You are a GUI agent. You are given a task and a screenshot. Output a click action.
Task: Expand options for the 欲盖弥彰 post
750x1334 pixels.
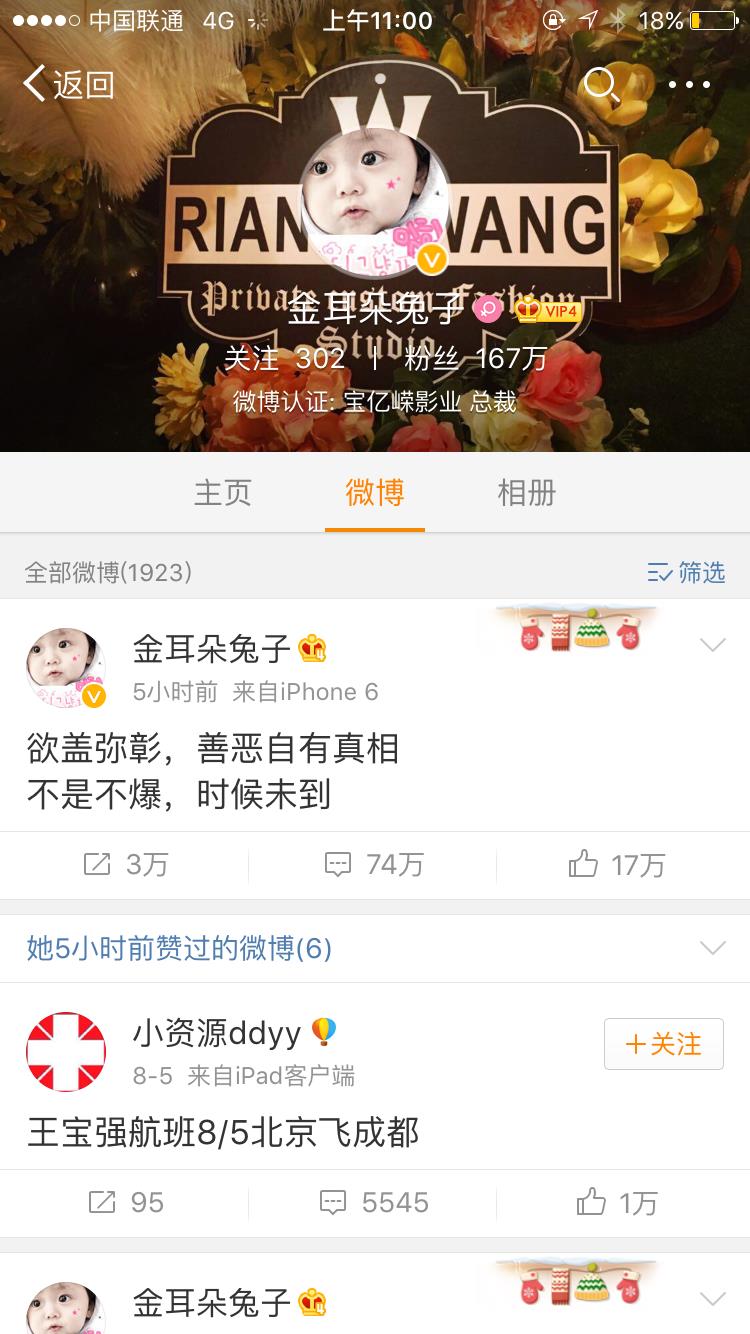point(712,646)
